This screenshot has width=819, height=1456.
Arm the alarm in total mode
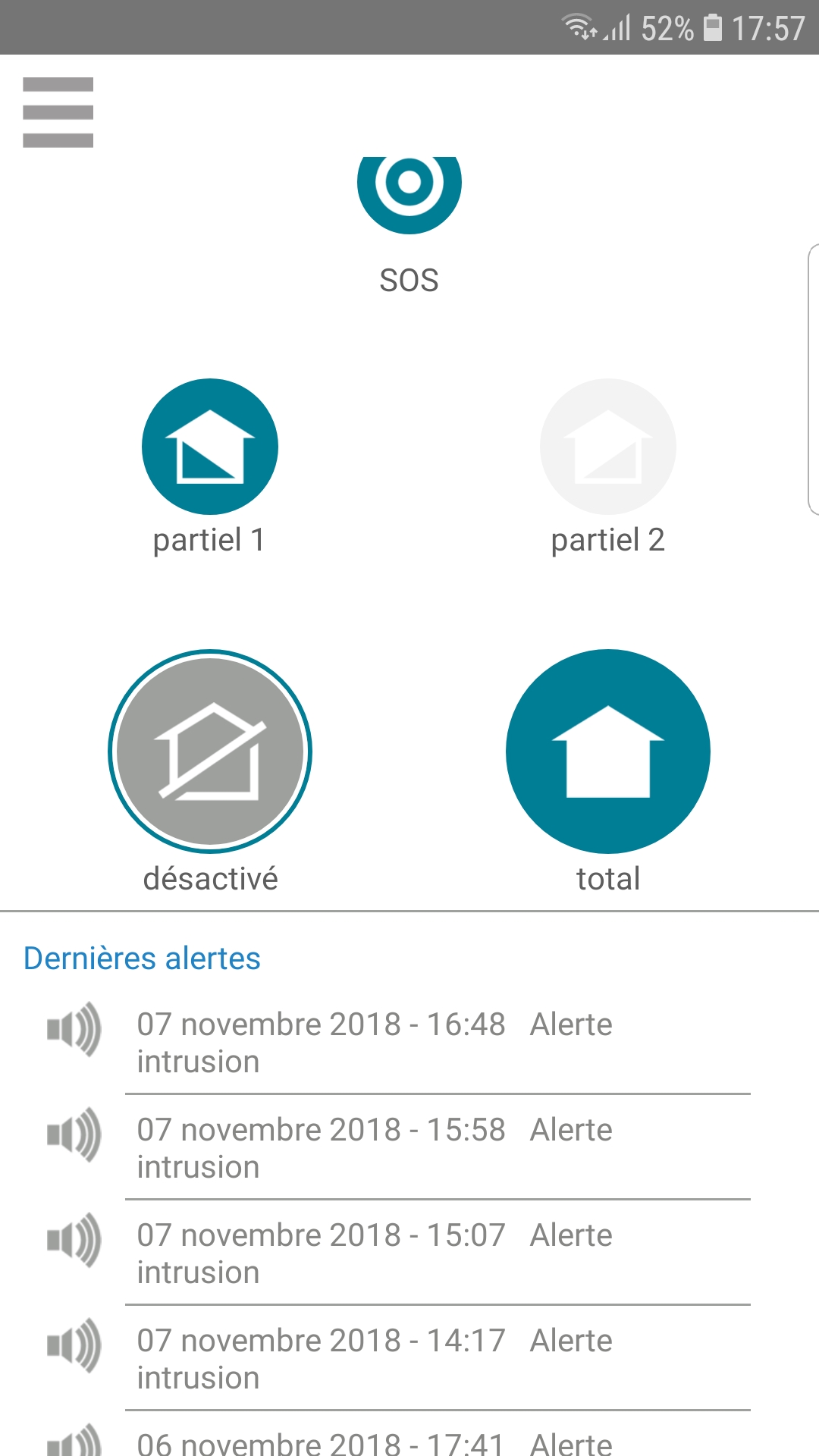coord(607,751)
